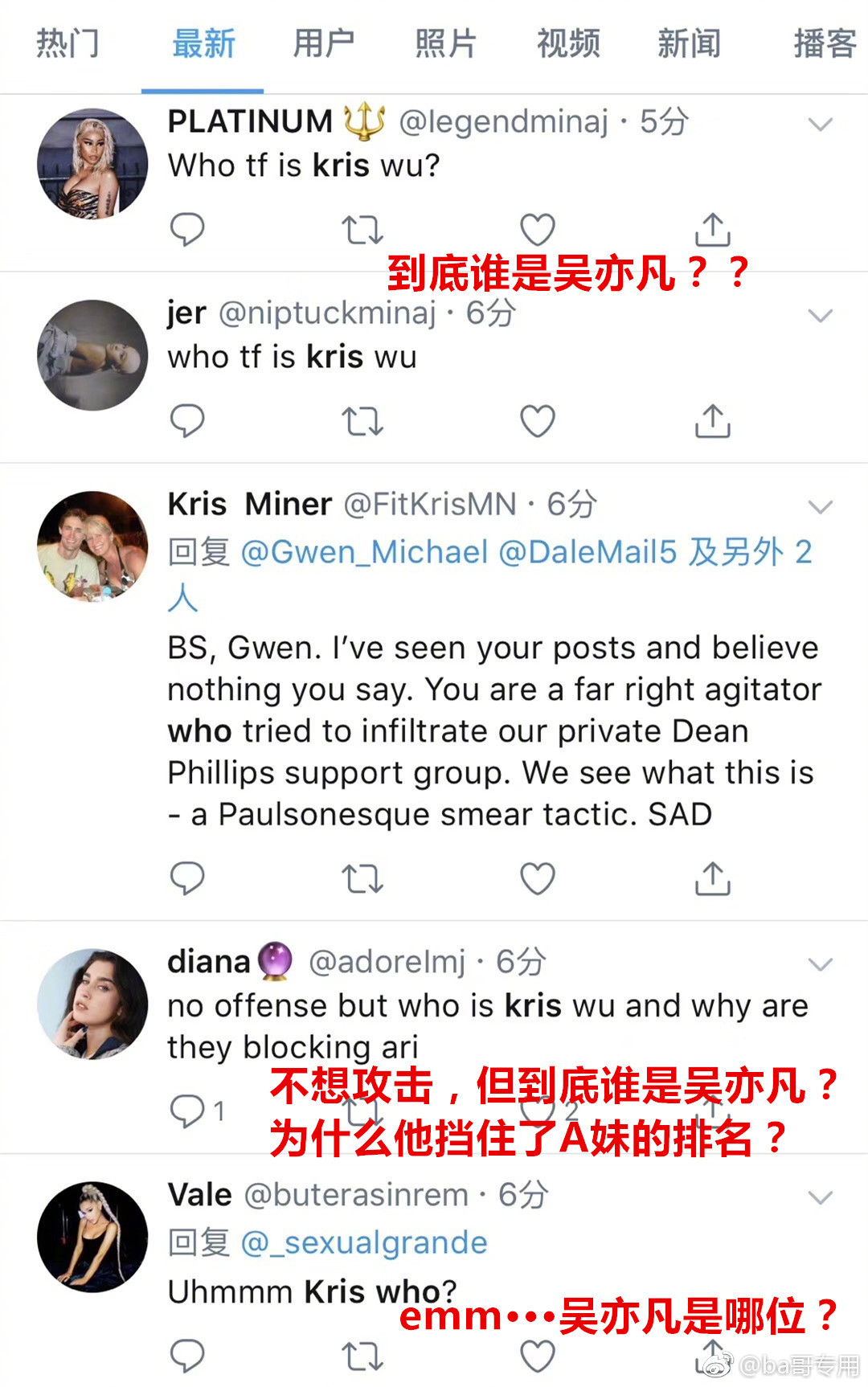Select the 视频 tab

pos(568,43)
